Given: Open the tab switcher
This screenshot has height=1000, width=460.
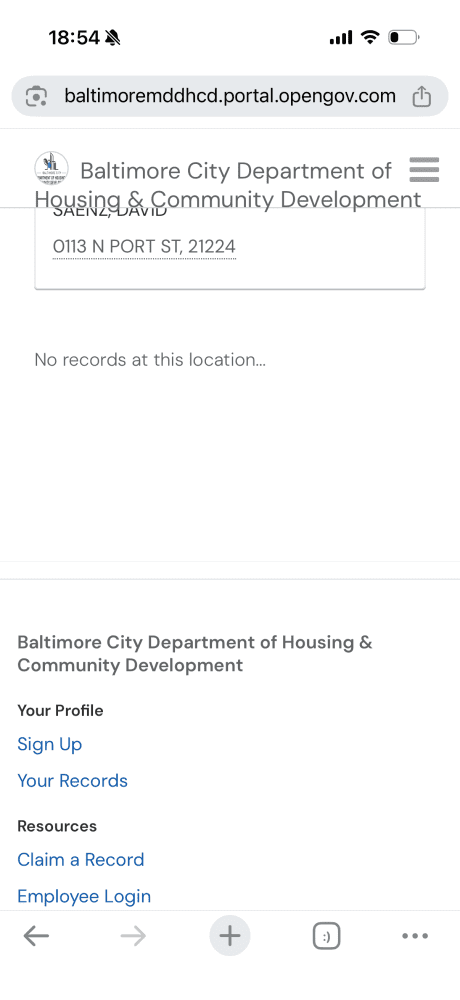Looking at the screenshot, I should pyautogui.click(x=326, y=937).
